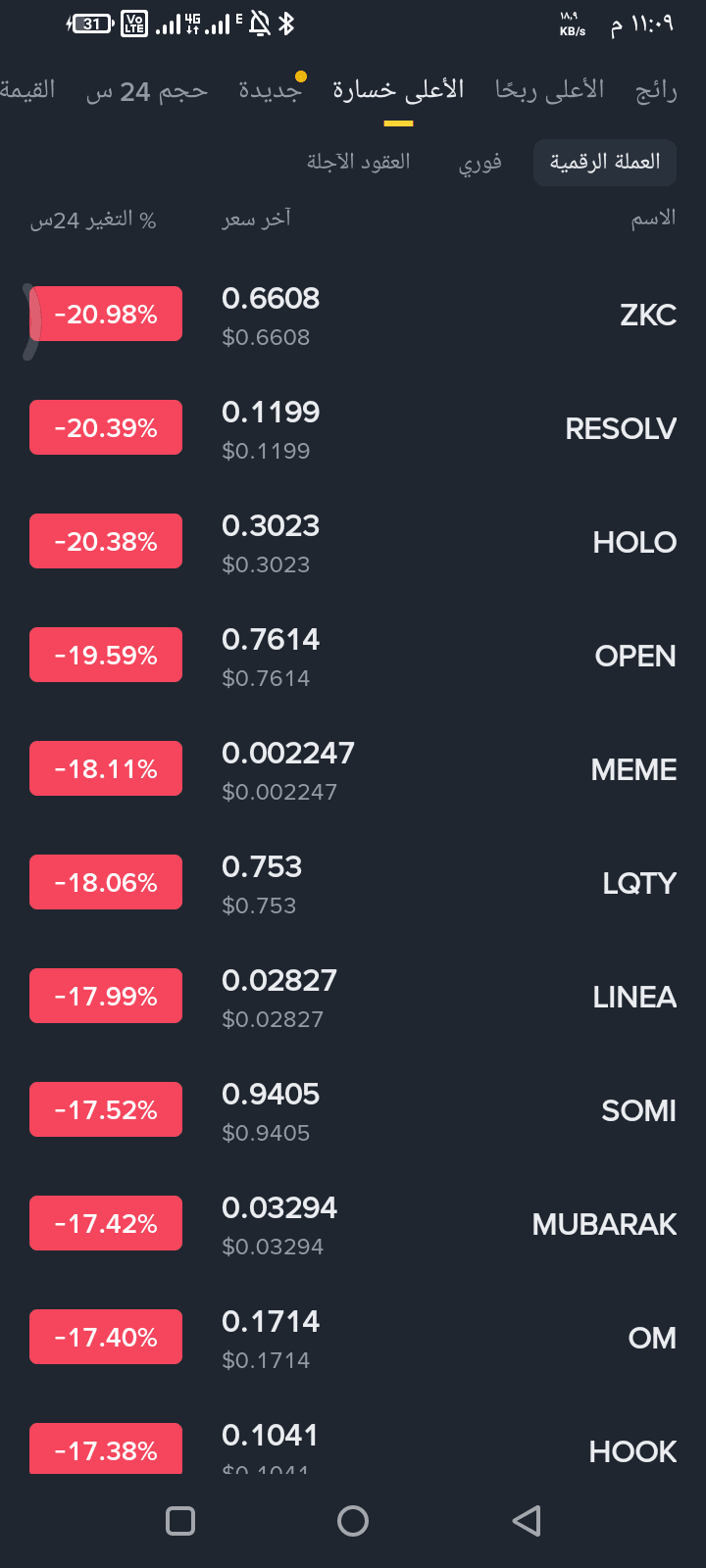
Task: Open the LINEA coin row
Action: point(353,997)
